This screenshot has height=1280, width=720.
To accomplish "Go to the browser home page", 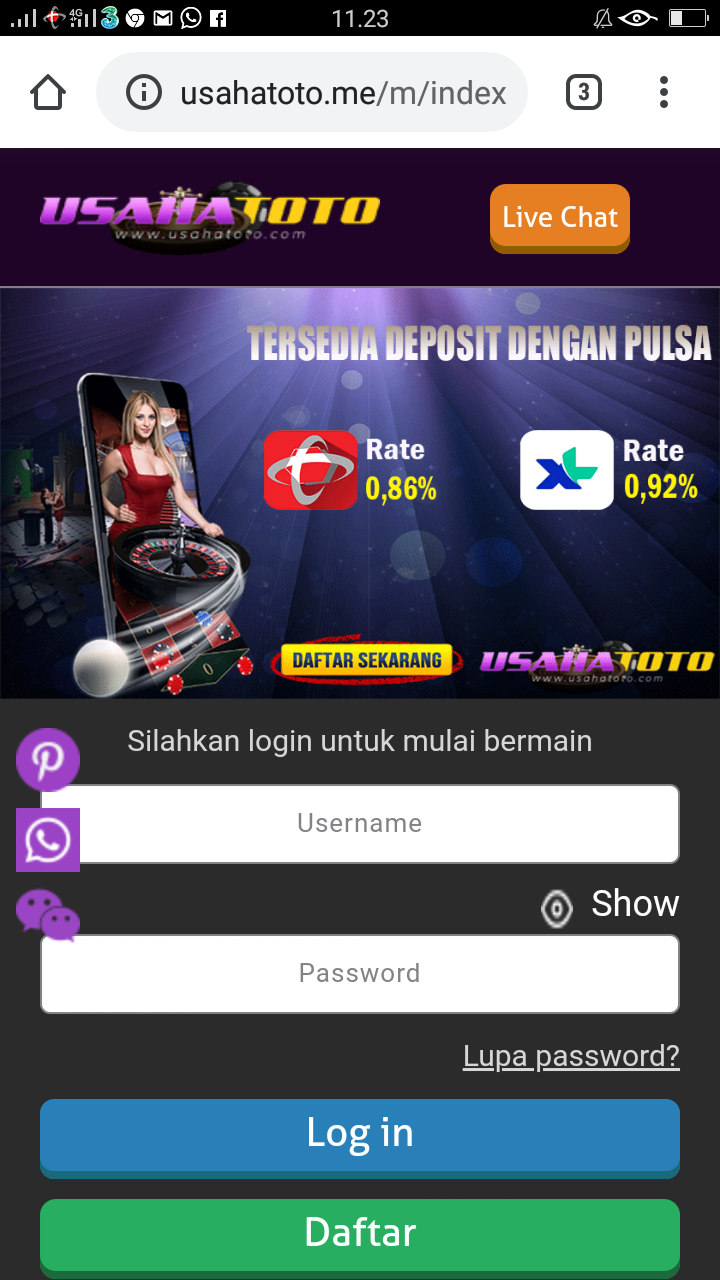I will pos(48,93).
